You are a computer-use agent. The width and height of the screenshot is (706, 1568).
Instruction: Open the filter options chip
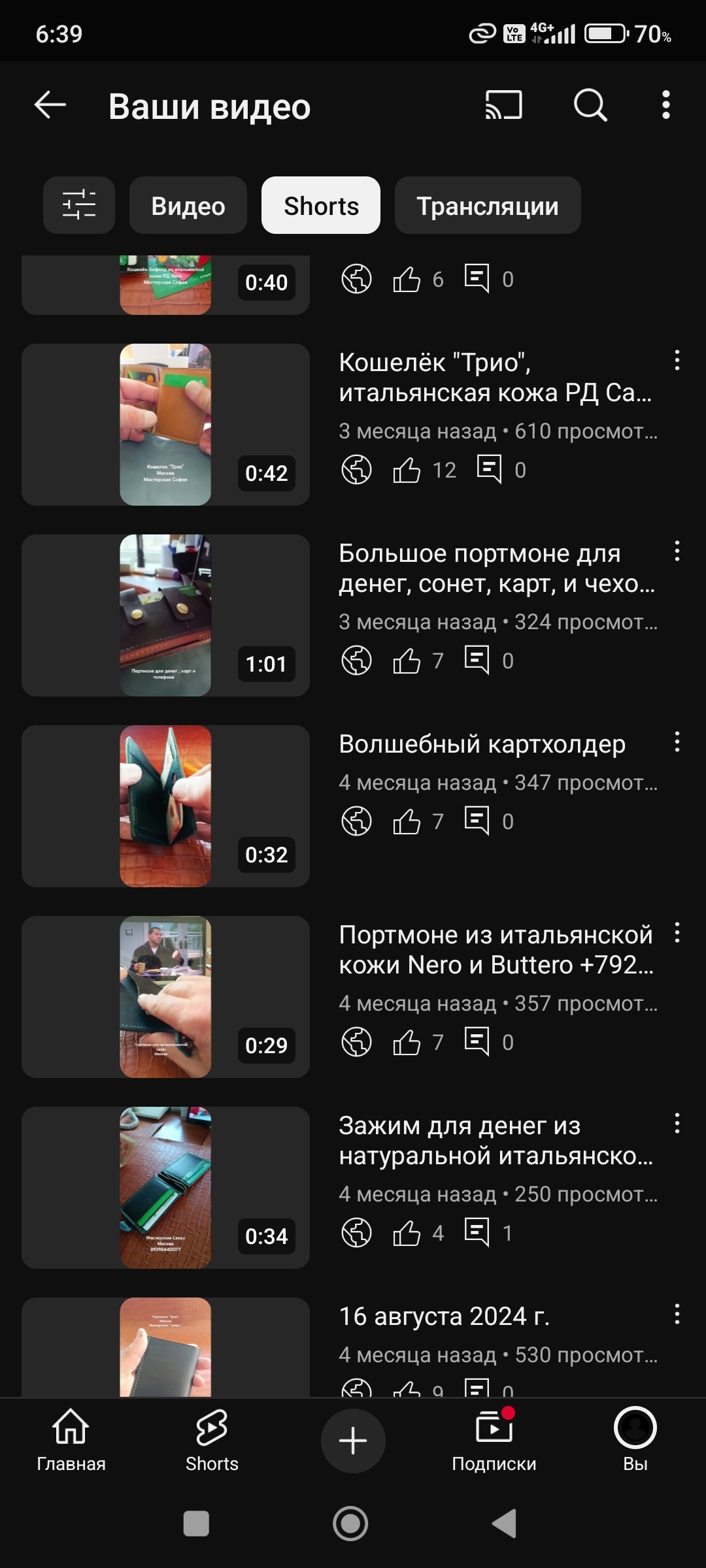(x=79, y=205)
